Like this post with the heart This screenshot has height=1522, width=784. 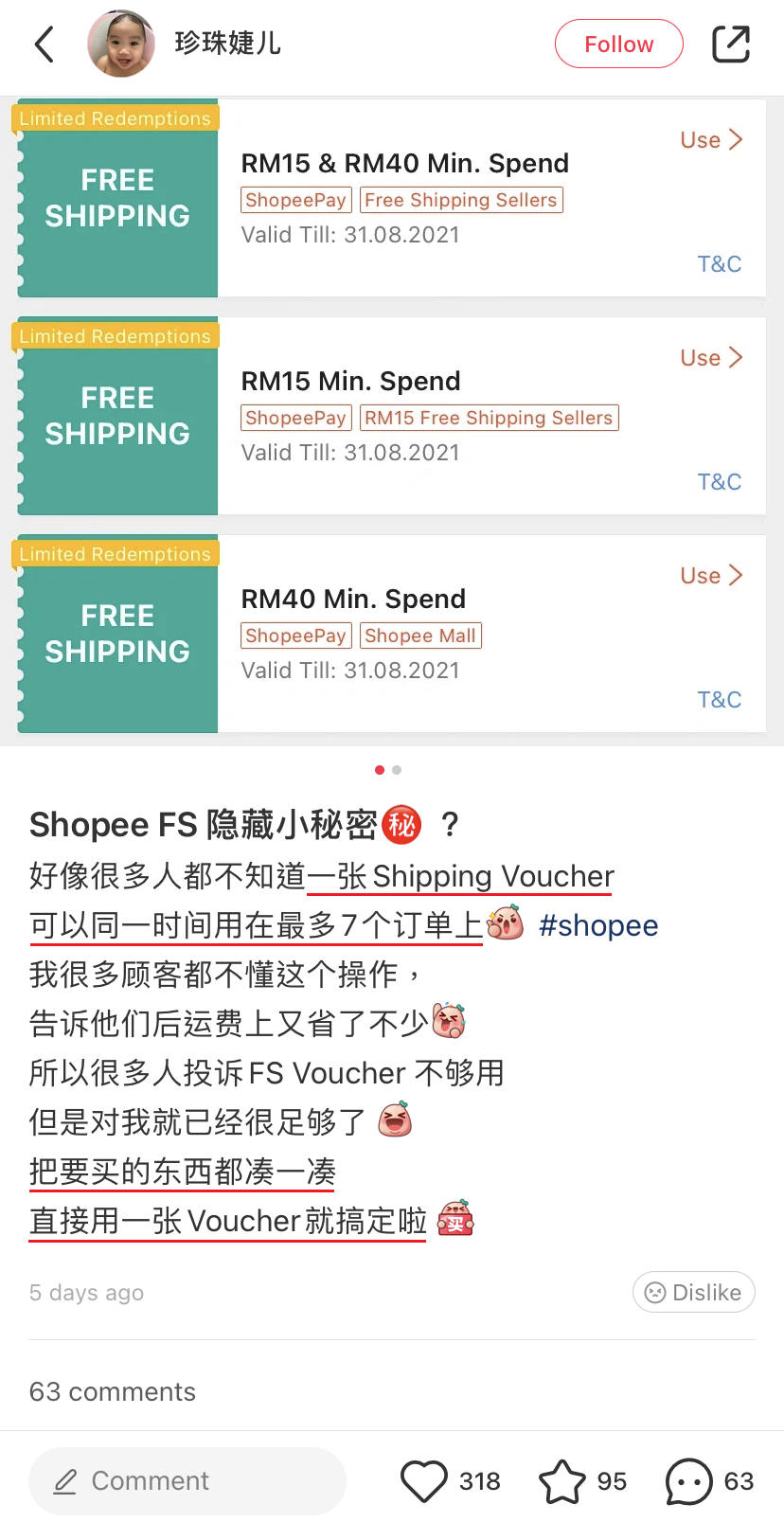click(x=423, y=1480)
